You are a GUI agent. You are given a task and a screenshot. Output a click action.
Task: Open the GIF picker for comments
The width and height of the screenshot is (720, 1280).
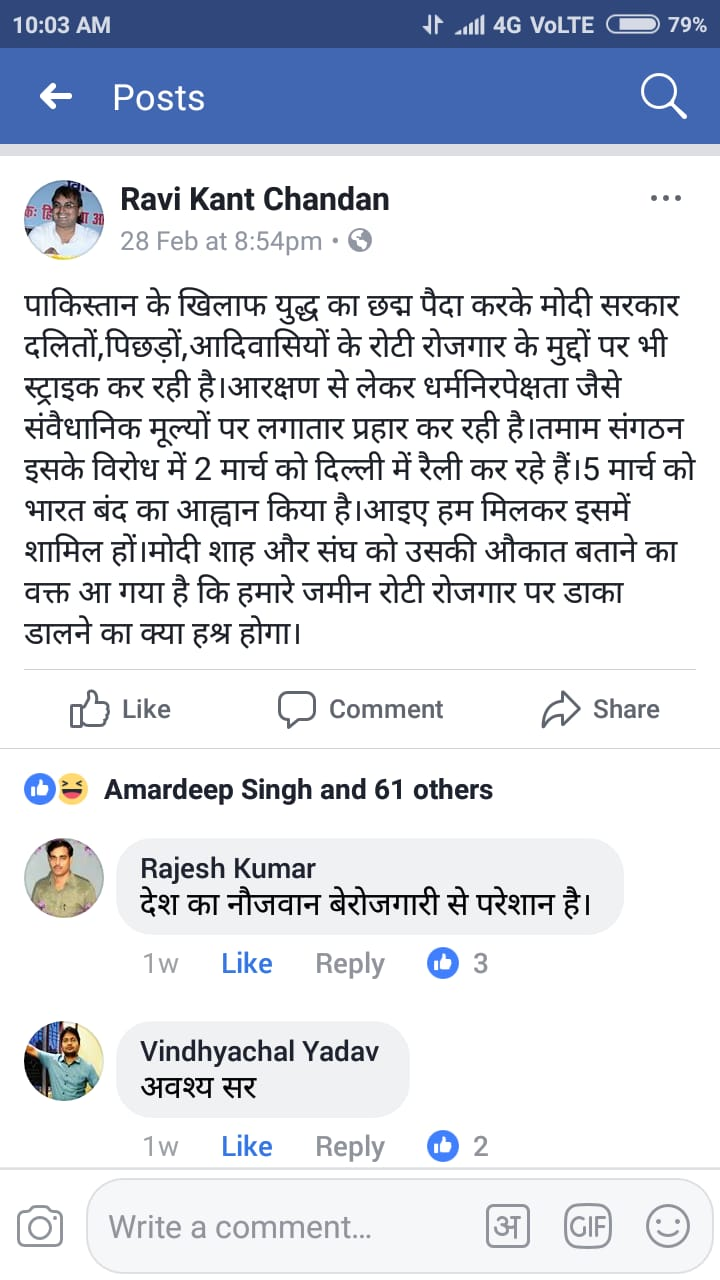[588, 1226]
